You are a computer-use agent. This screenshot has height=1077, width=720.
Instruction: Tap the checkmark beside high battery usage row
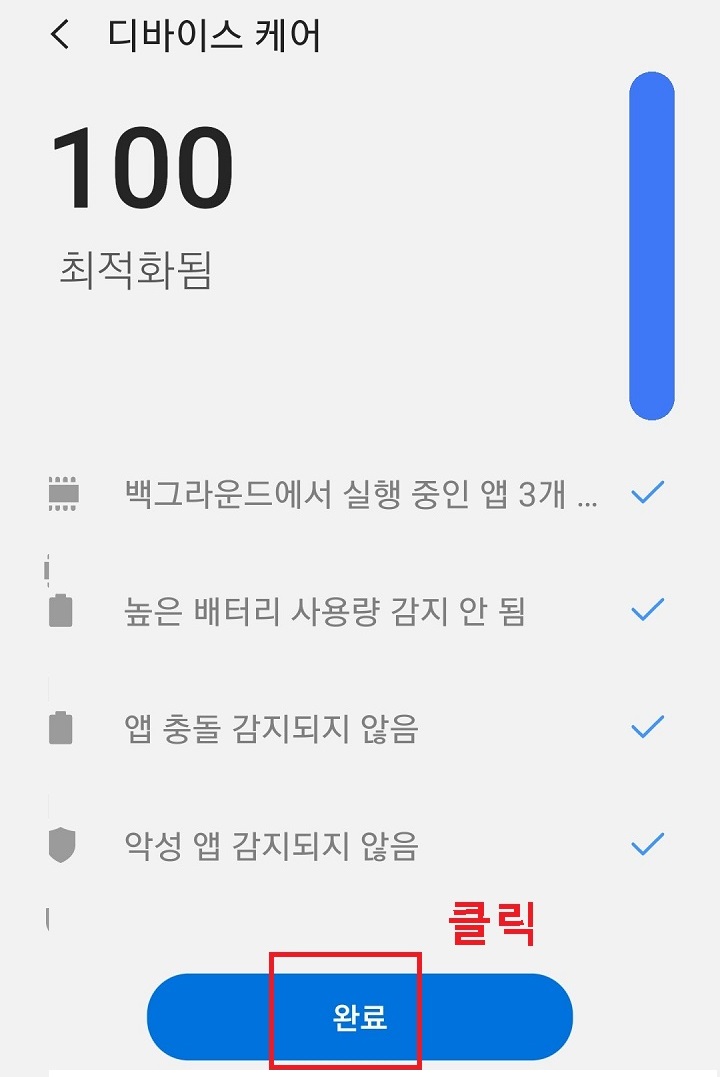point(649,608)
